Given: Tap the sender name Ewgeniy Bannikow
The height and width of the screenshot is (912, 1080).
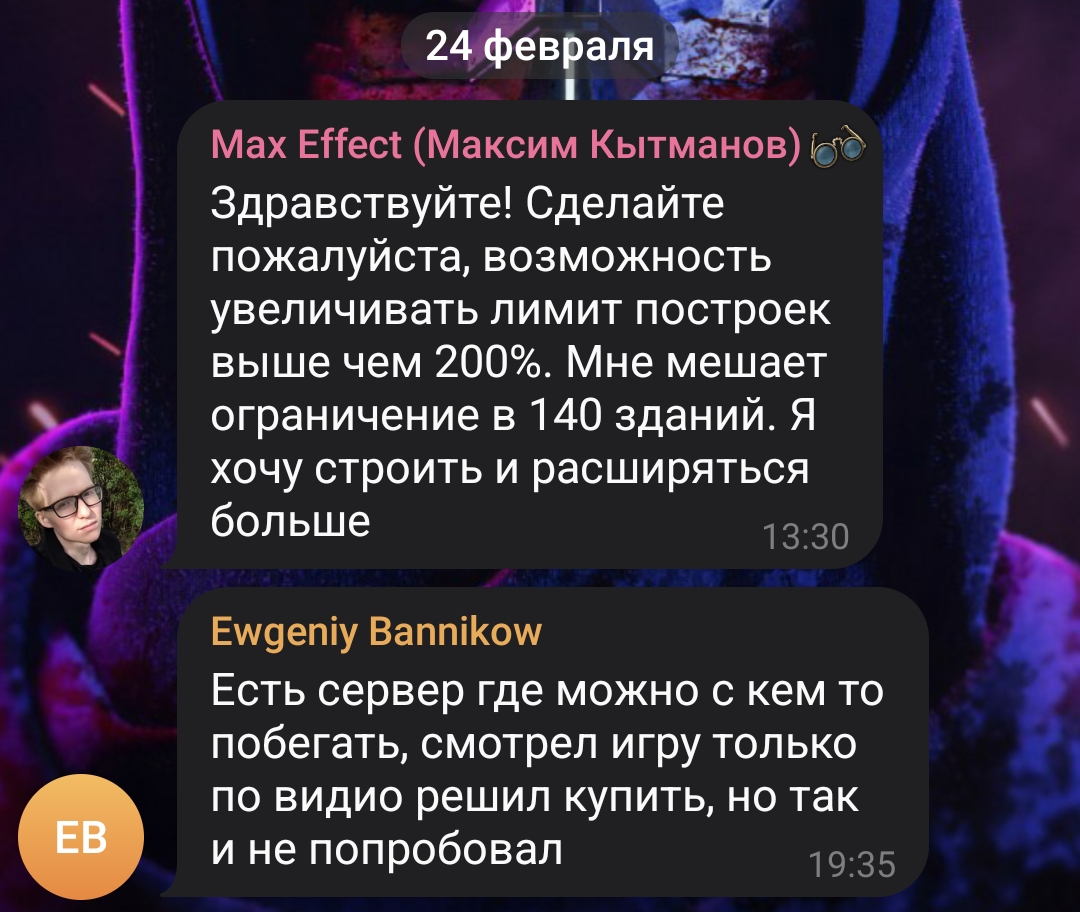Looking at the screenshot, I should pos(376,632).
